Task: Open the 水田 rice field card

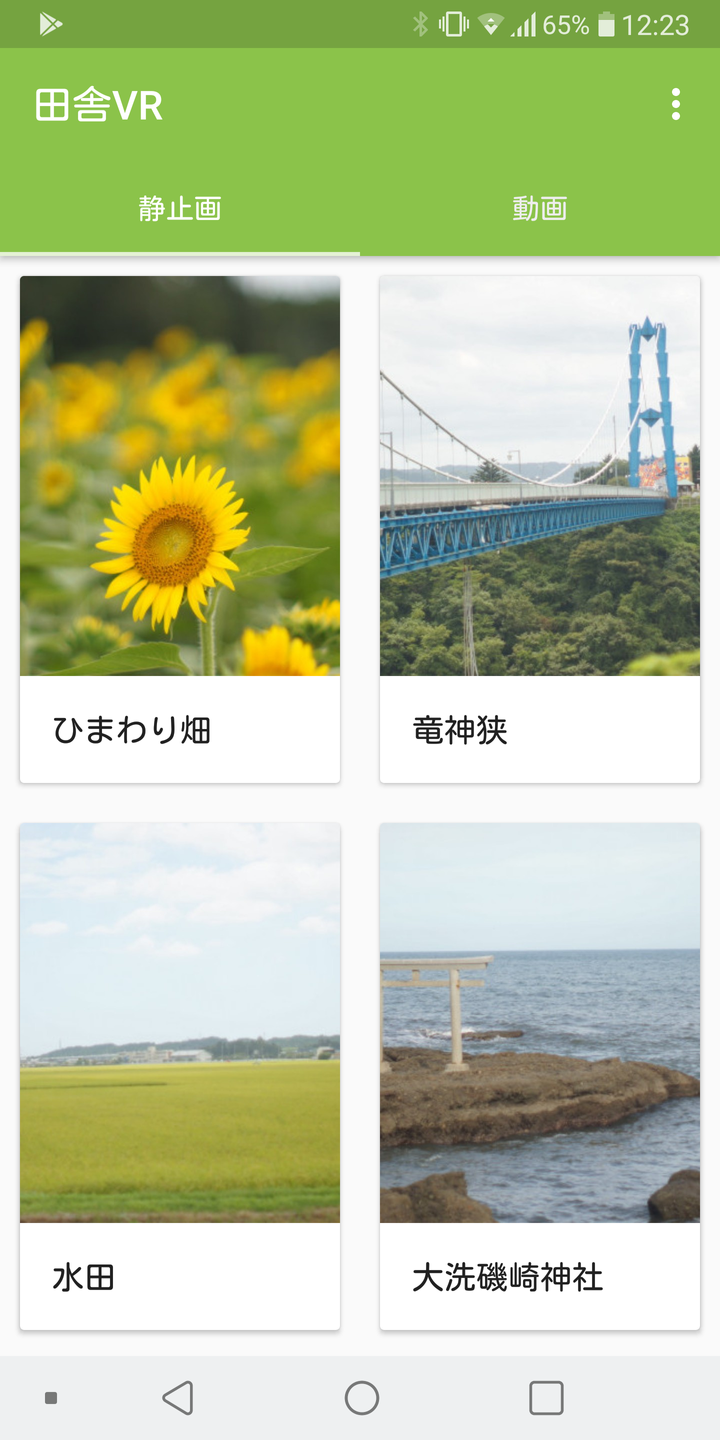Action: click(x=180, y=1075)
